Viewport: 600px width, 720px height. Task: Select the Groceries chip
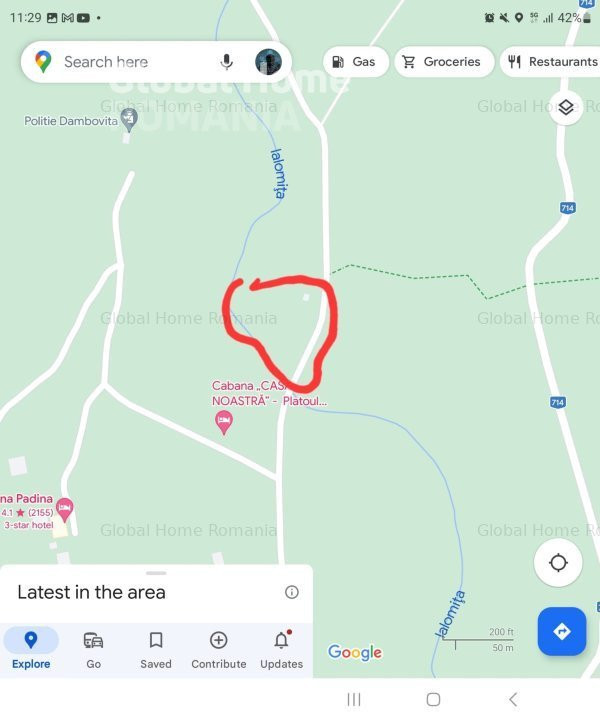[x=443, y=62]
